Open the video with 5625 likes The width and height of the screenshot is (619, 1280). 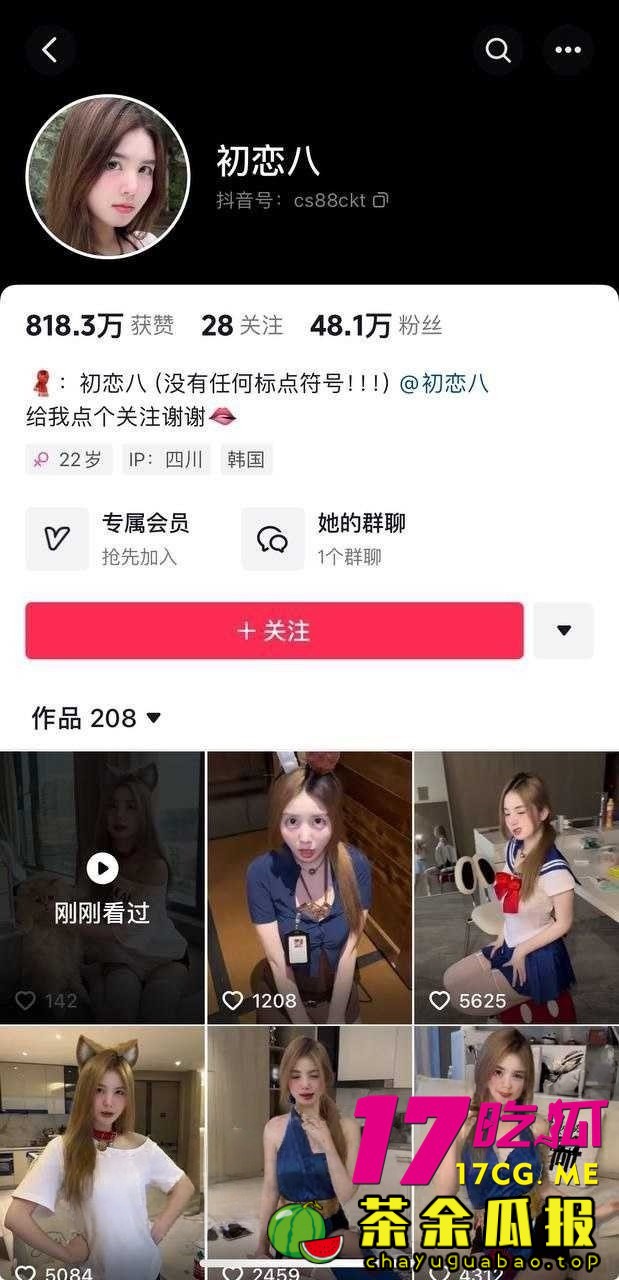tap(516, 885)
